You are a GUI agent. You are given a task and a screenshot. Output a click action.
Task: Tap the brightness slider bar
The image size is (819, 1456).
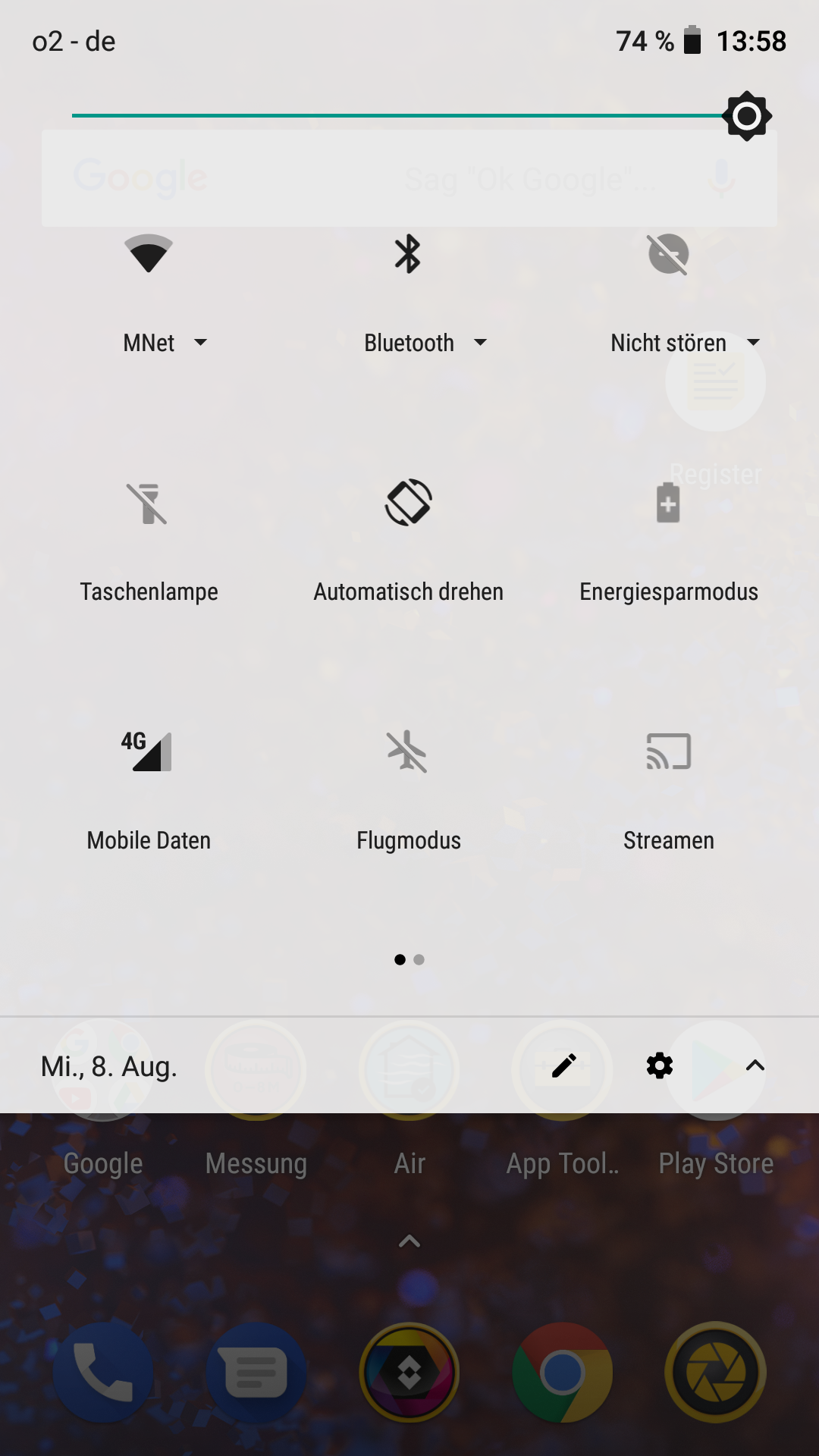[x=394, y=116]
